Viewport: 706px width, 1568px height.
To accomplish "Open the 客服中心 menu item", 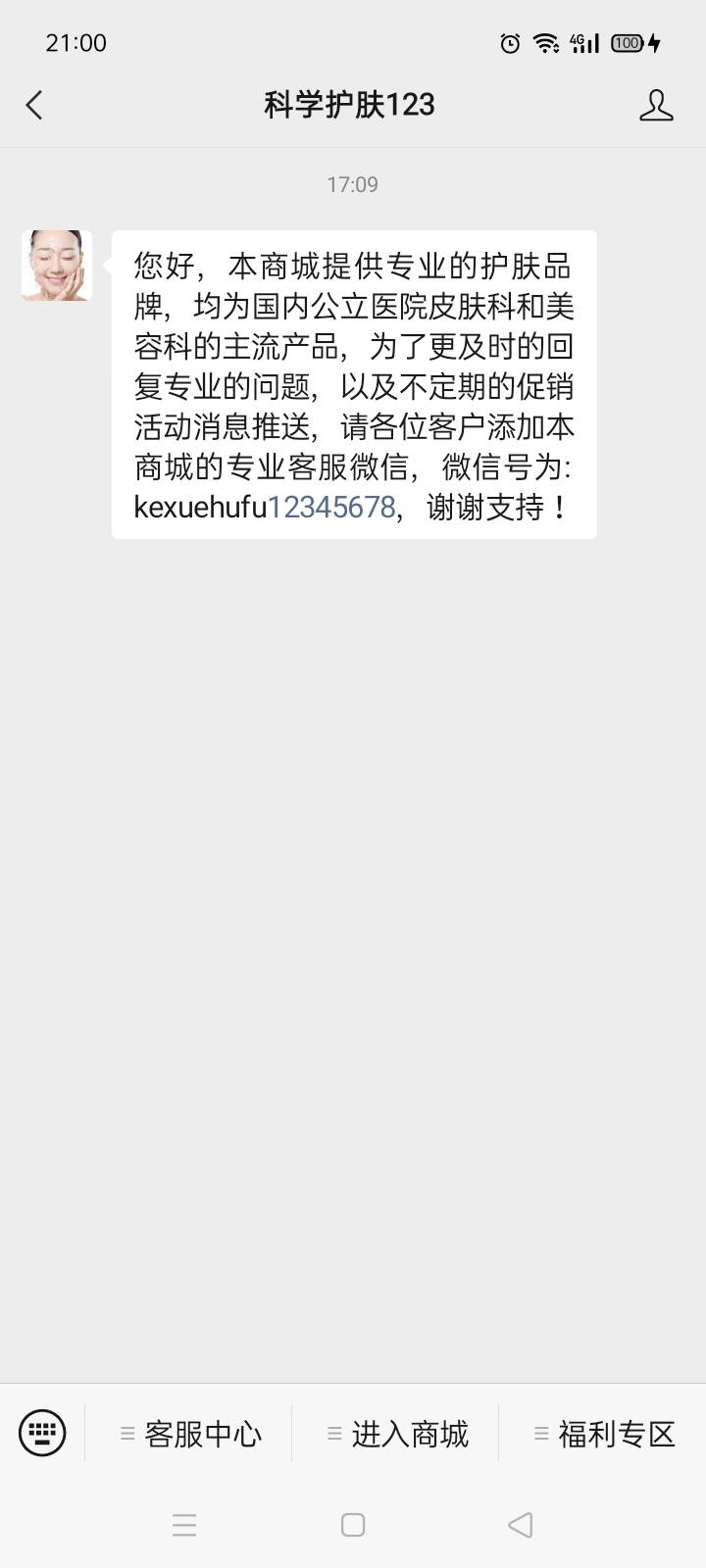I will point(203,1432).
